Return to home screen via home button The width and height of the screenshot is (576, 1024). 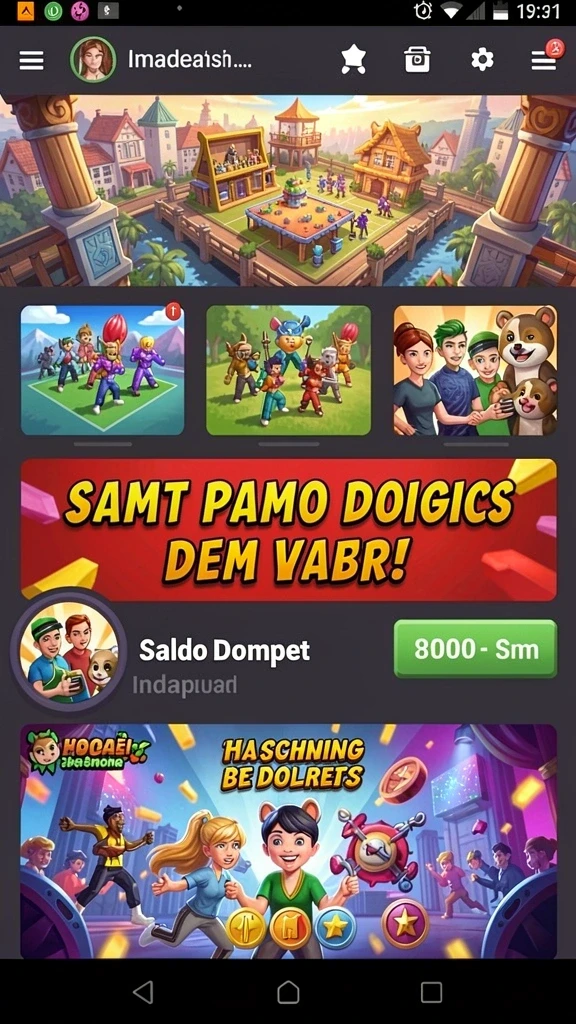(x=288, y=993)
